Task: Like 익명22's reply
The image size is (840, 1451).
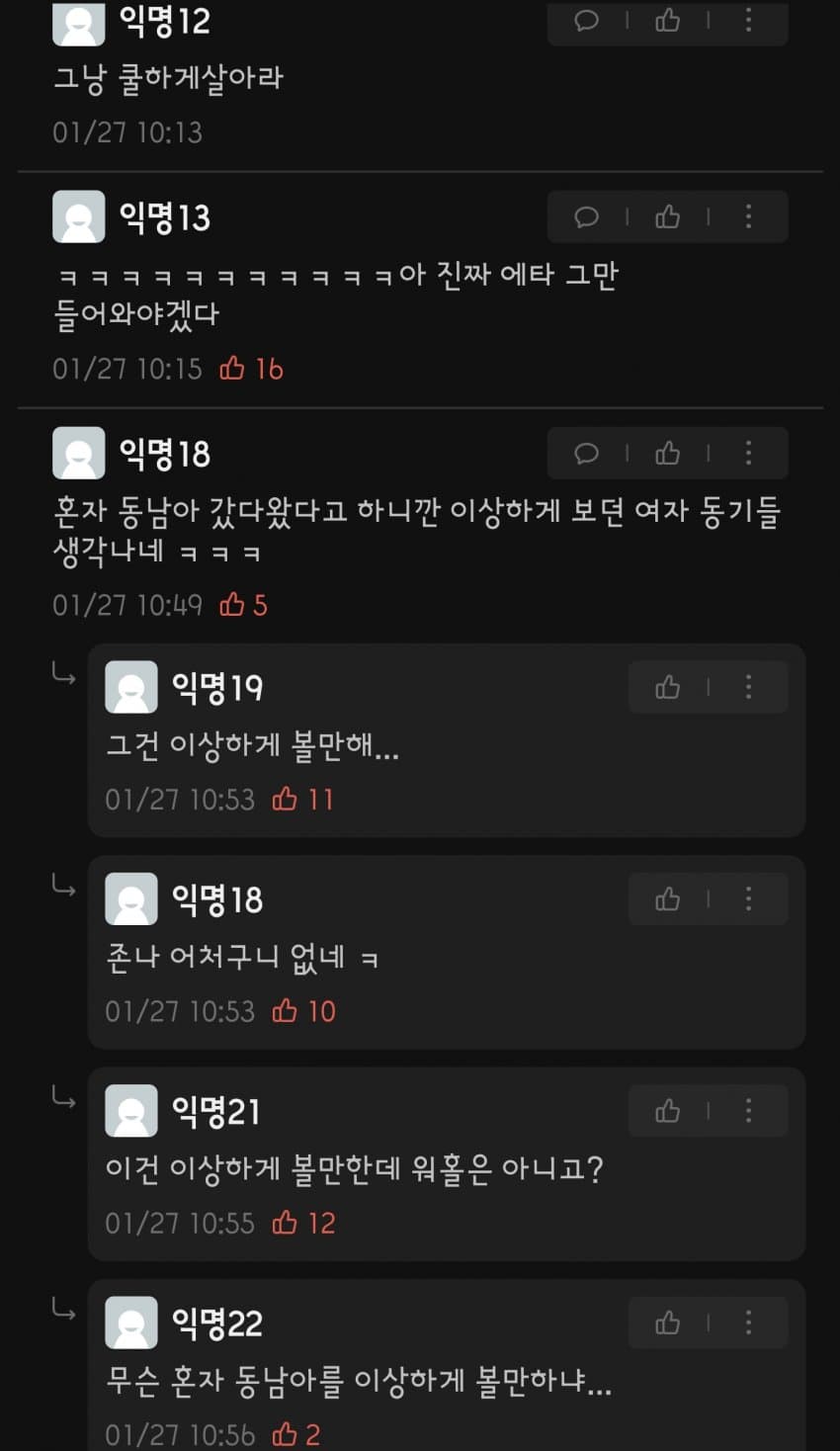Action: [x=667, y=1323]
